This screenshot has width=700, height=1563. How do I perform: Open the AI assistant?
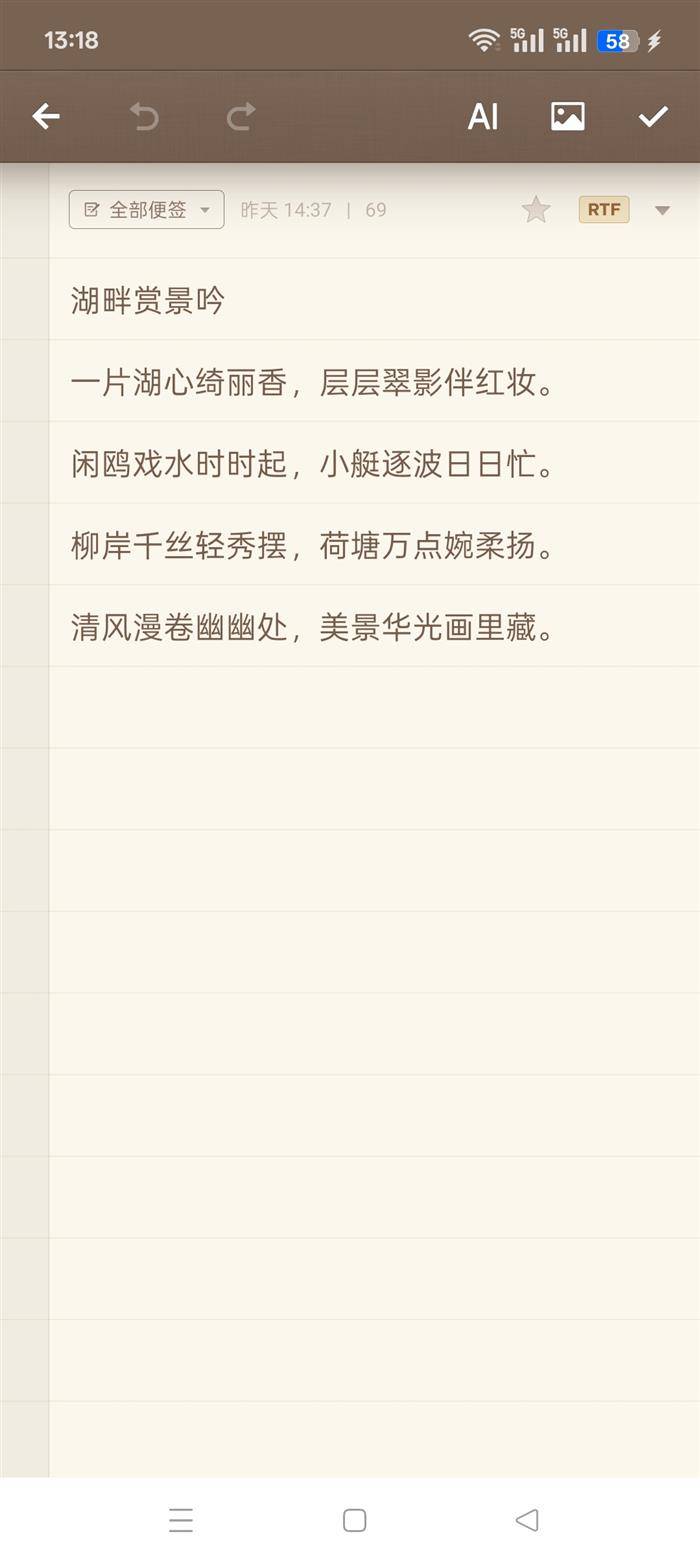coord(483,117)
